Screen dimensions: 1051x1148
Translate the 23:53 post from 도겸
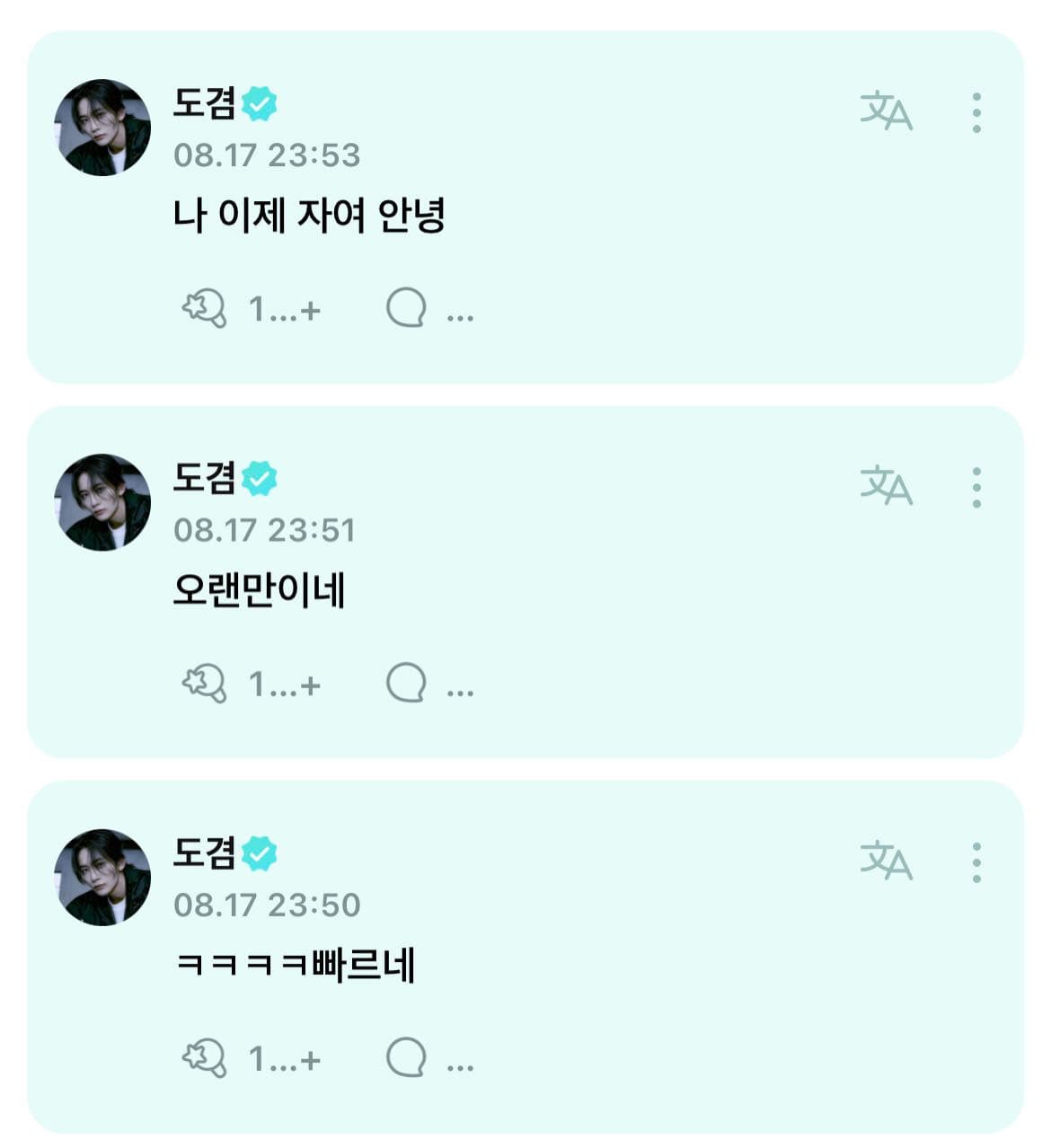[886, 111]
